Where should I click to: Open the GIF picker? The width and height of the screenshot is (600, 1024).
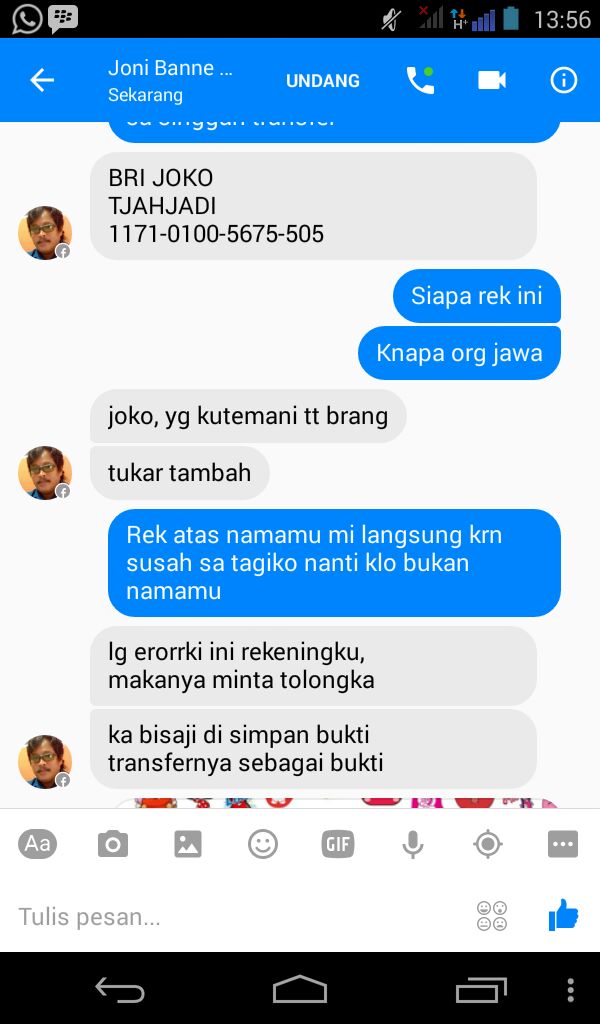click(338, 844)
